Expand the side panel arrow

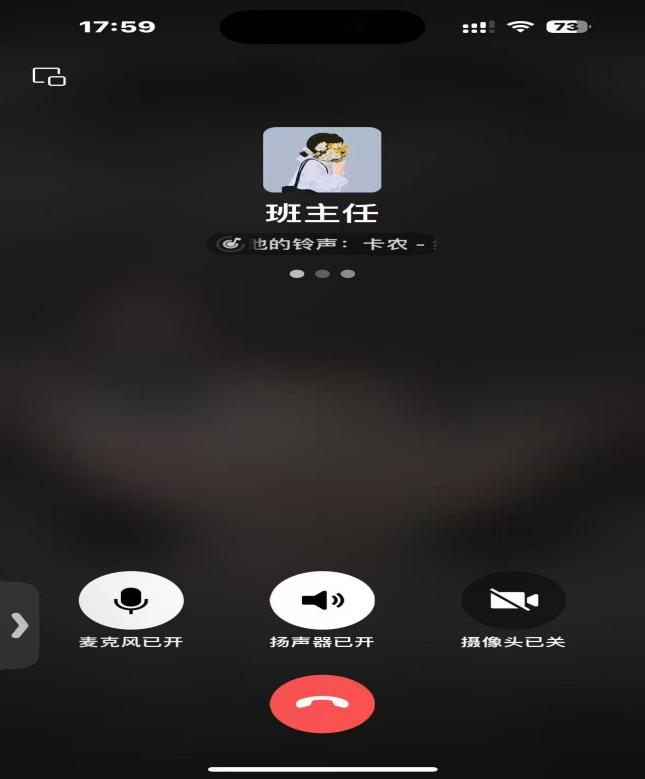(18, 626)
